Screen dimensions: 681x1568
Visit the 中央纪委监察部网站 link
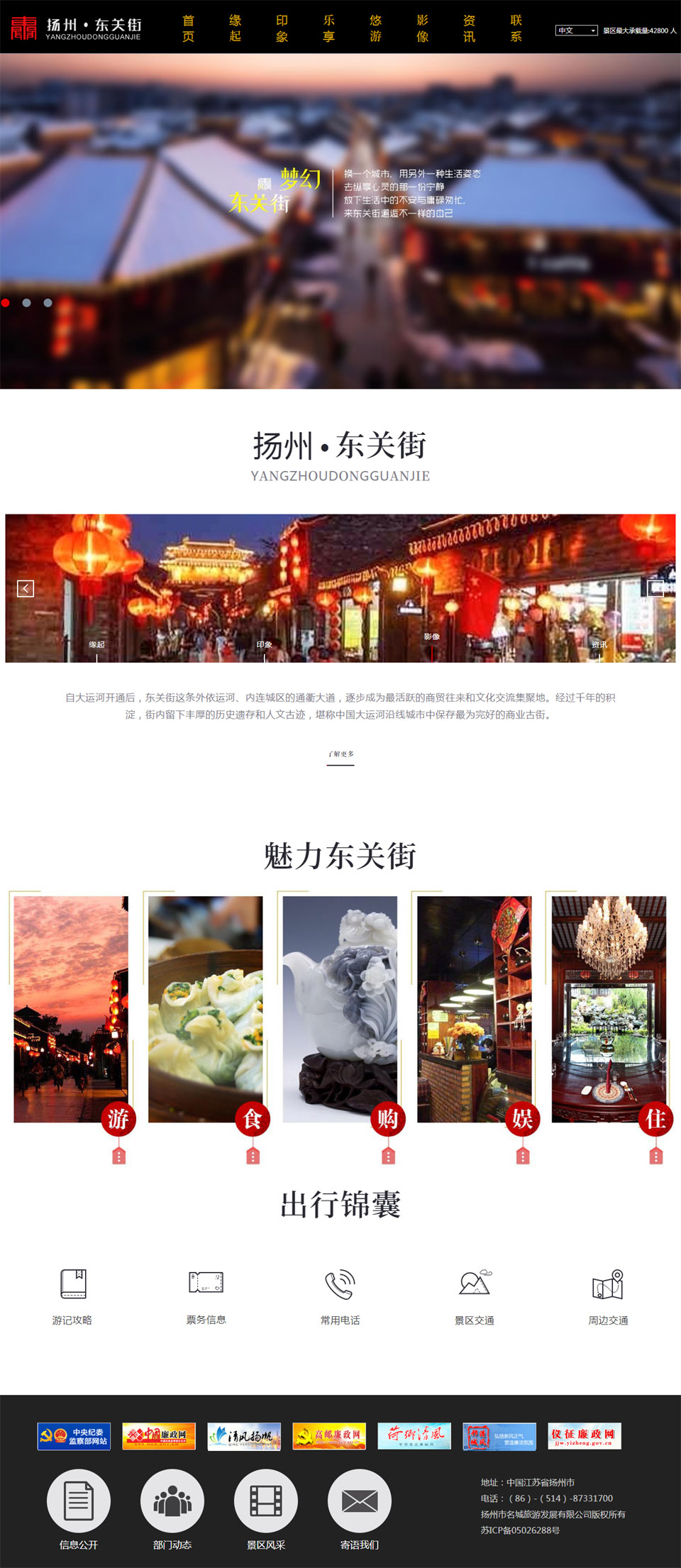[74, 1436]
